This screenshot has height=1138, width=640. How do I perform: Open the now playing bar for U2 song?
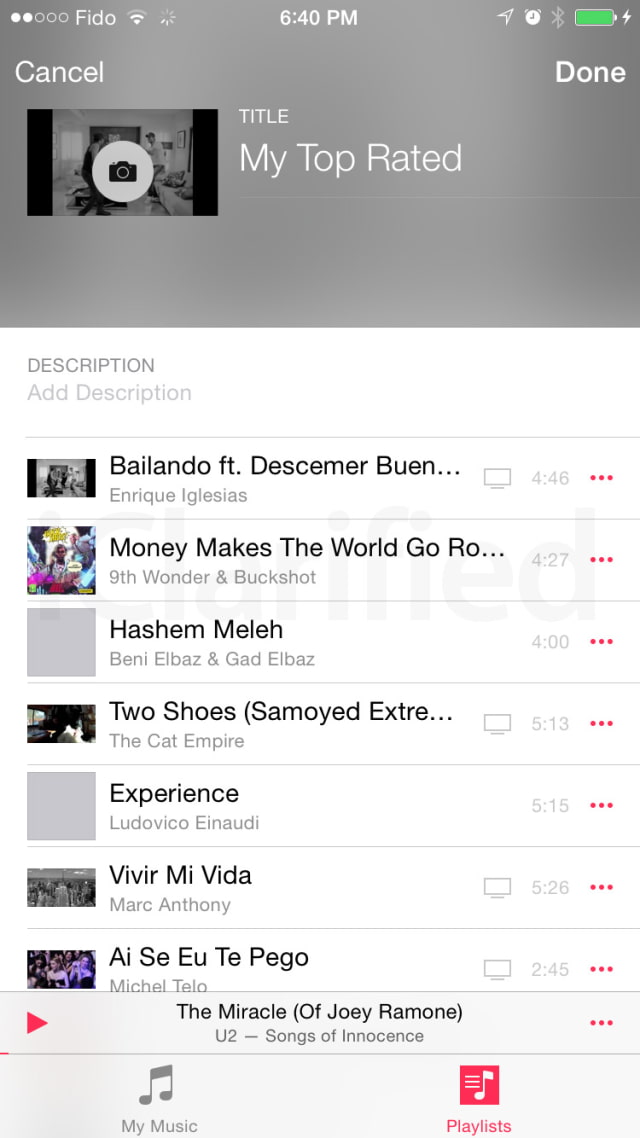coord(319,1022)
